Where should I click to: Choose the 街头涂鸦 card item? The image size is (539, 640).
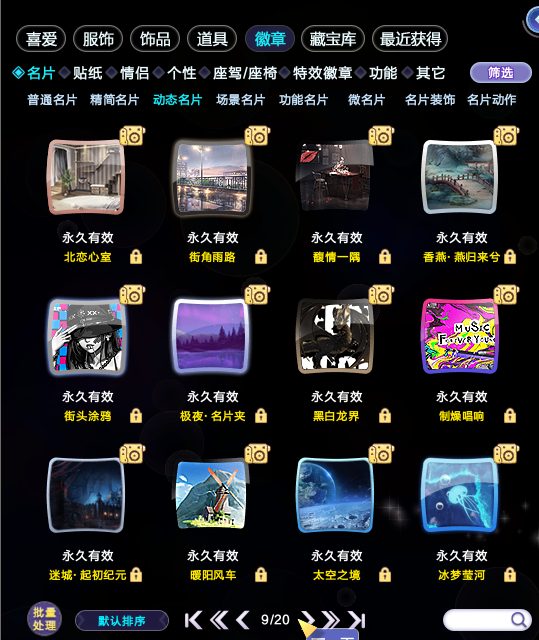pyautogui.click(x=86, y=336)
